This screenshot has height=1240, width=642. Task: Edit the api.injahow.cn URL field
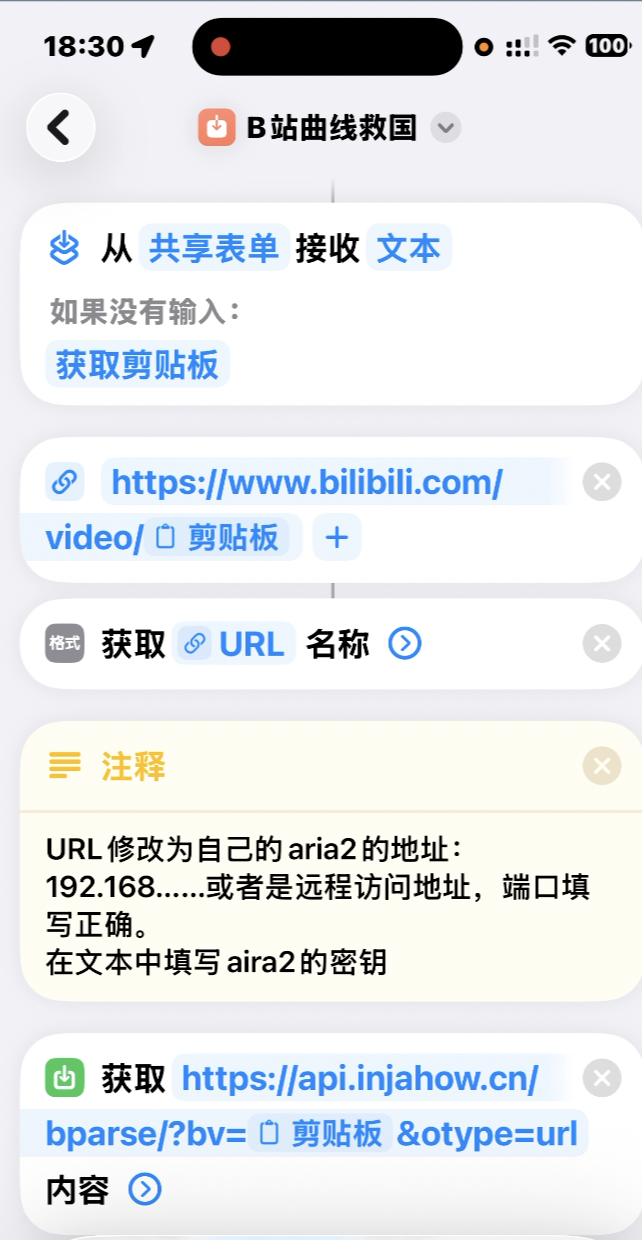(x=360, y=1079)
